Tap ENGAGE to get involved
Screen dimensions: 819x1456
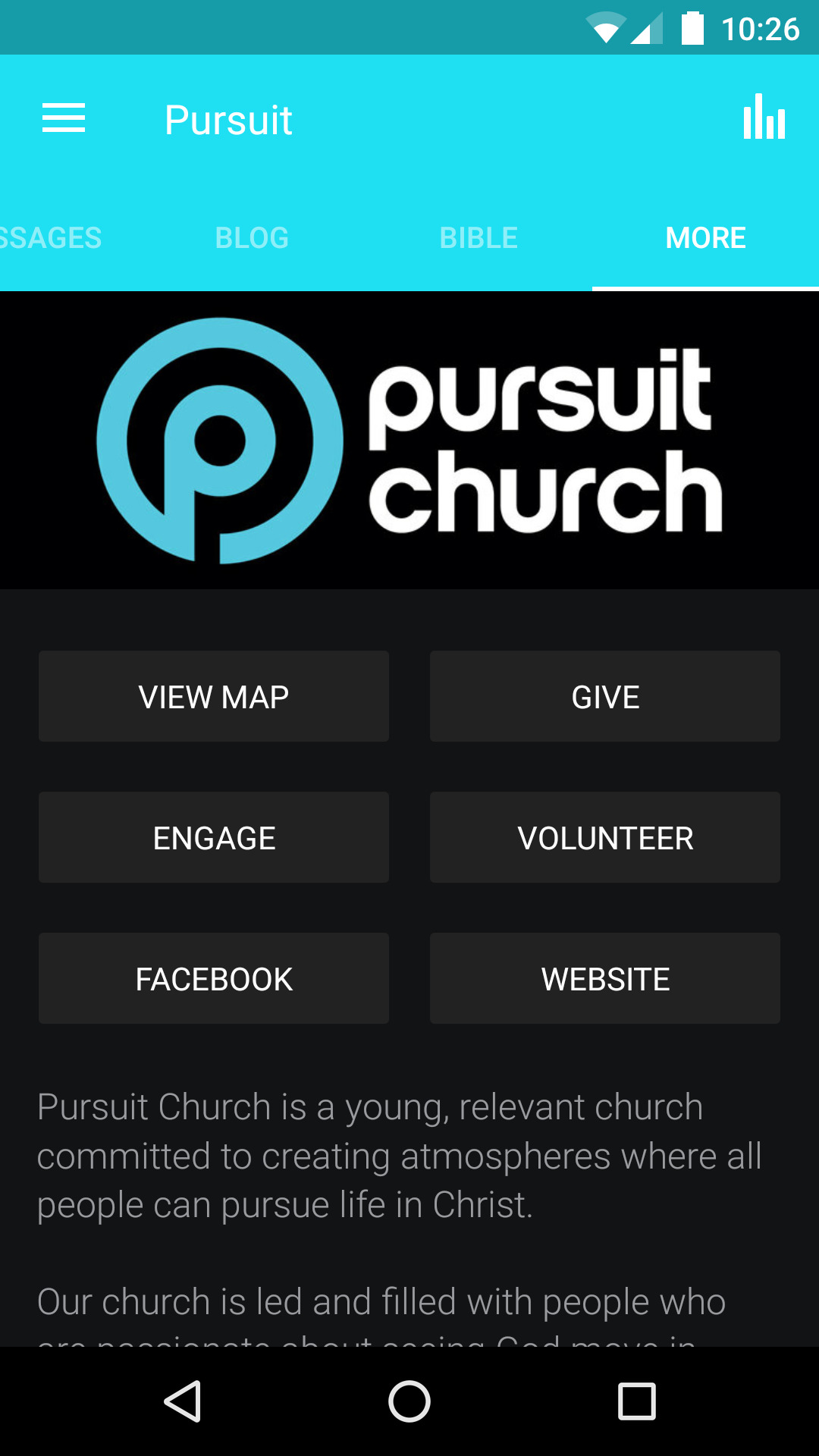213,837
